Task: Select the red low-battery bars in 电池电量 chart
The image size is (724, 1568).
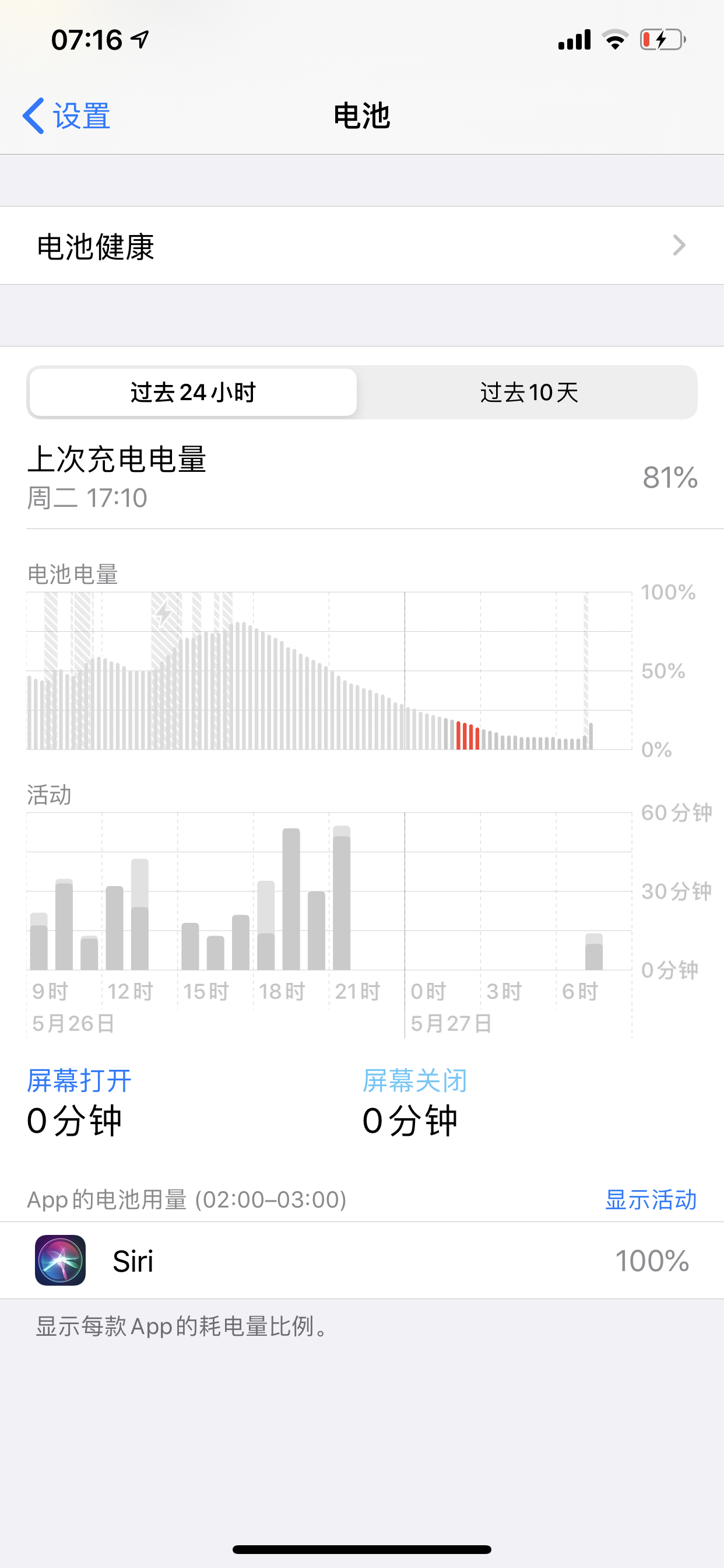Action: coord(468,737)
